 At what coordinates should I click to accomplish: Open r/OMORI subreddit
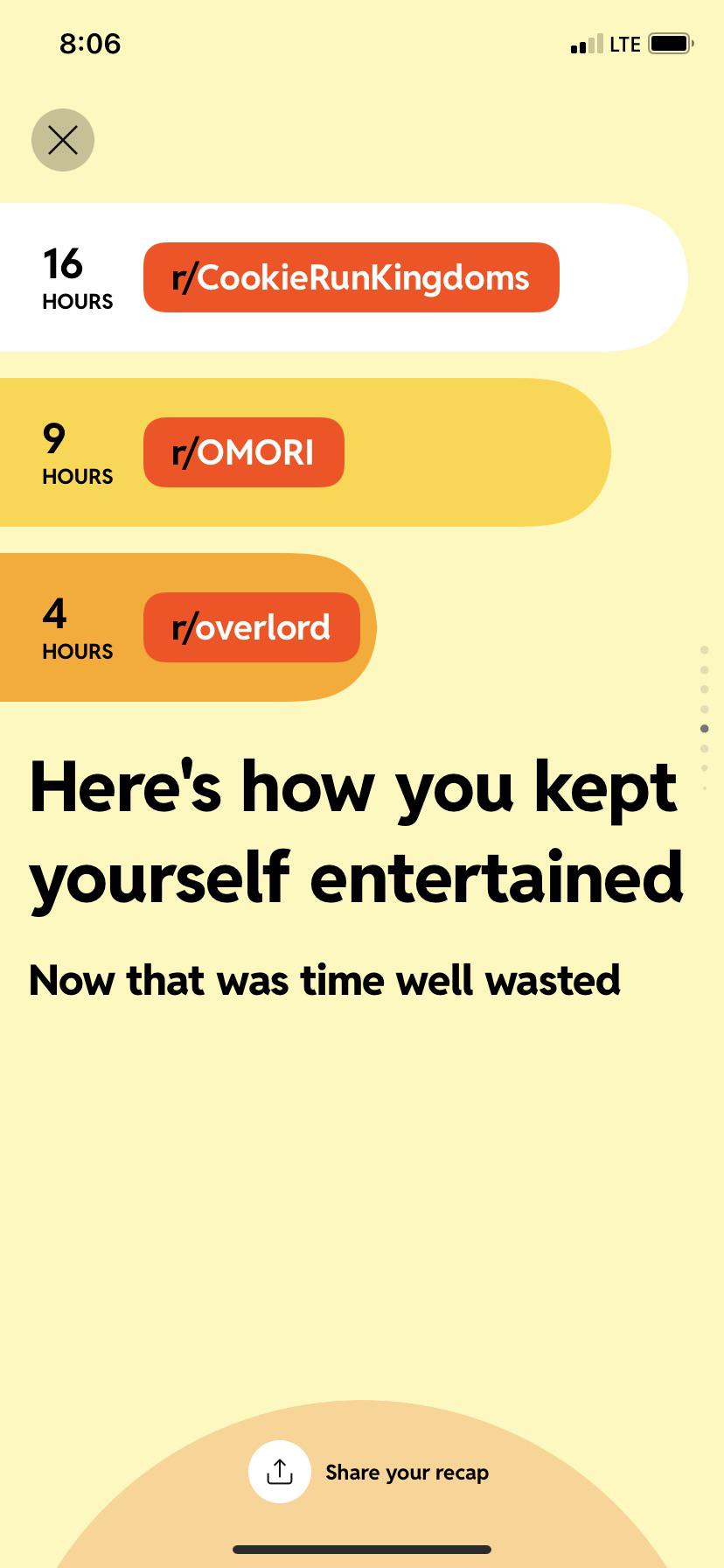click(x=243, y=452)
